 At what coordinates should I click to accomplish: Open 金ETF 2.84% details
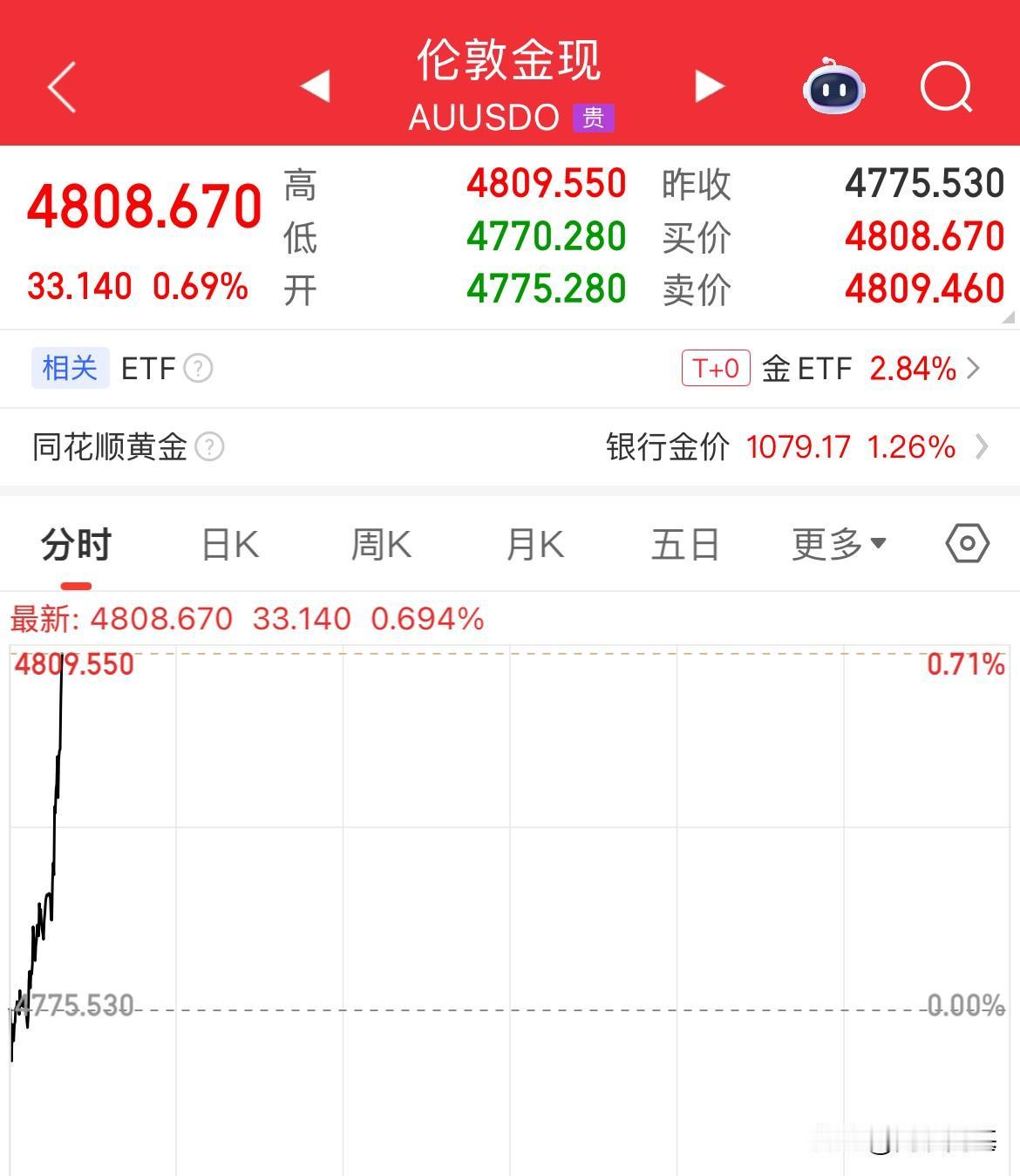pos(863,370)
